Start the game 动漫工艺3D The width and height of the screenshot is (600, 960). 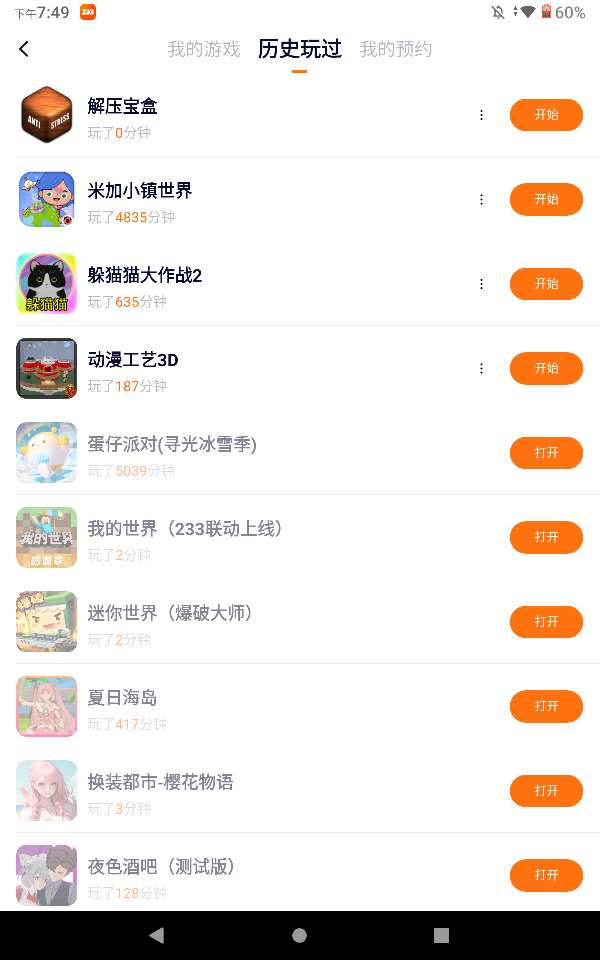coord(546,368)
